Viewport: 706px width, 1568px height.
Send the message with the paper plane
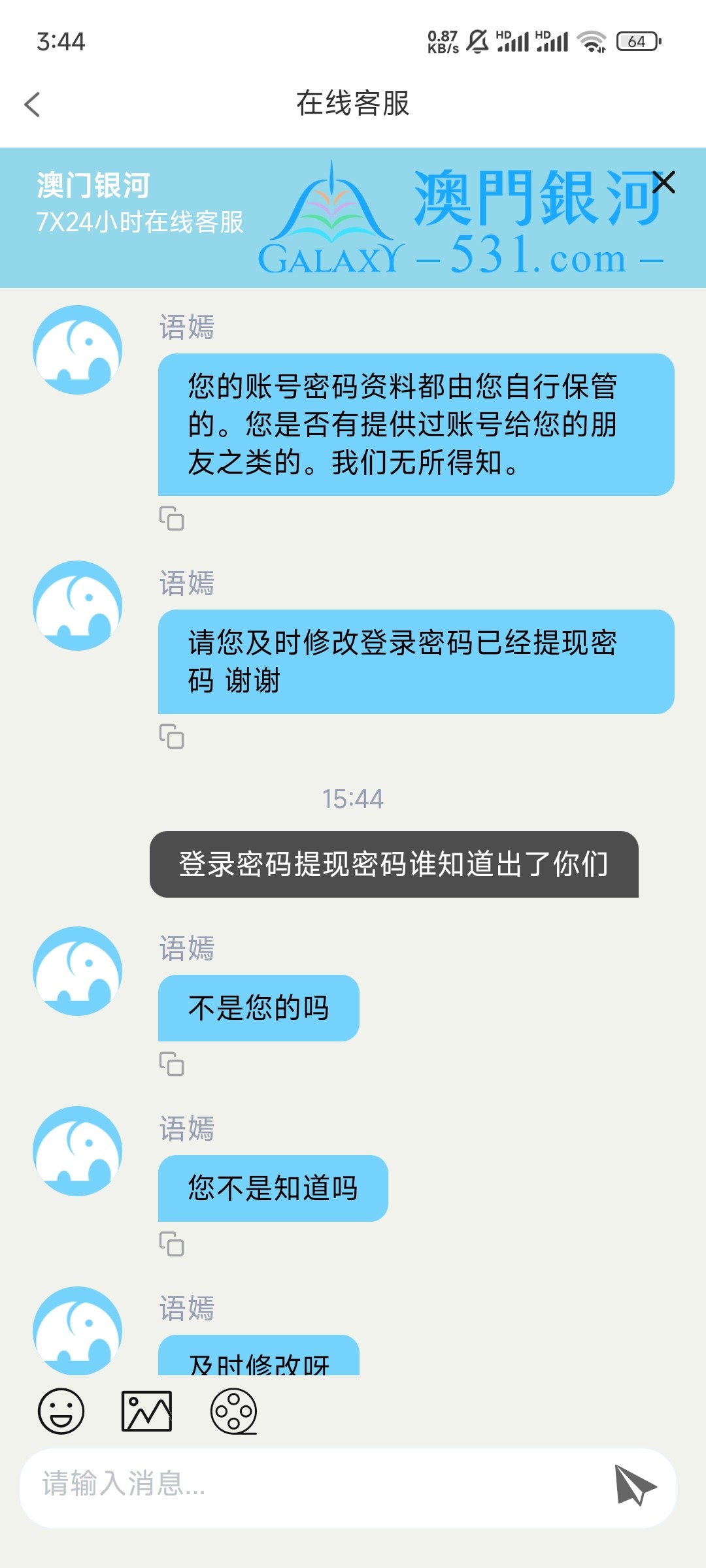(x=634, y=1484)
